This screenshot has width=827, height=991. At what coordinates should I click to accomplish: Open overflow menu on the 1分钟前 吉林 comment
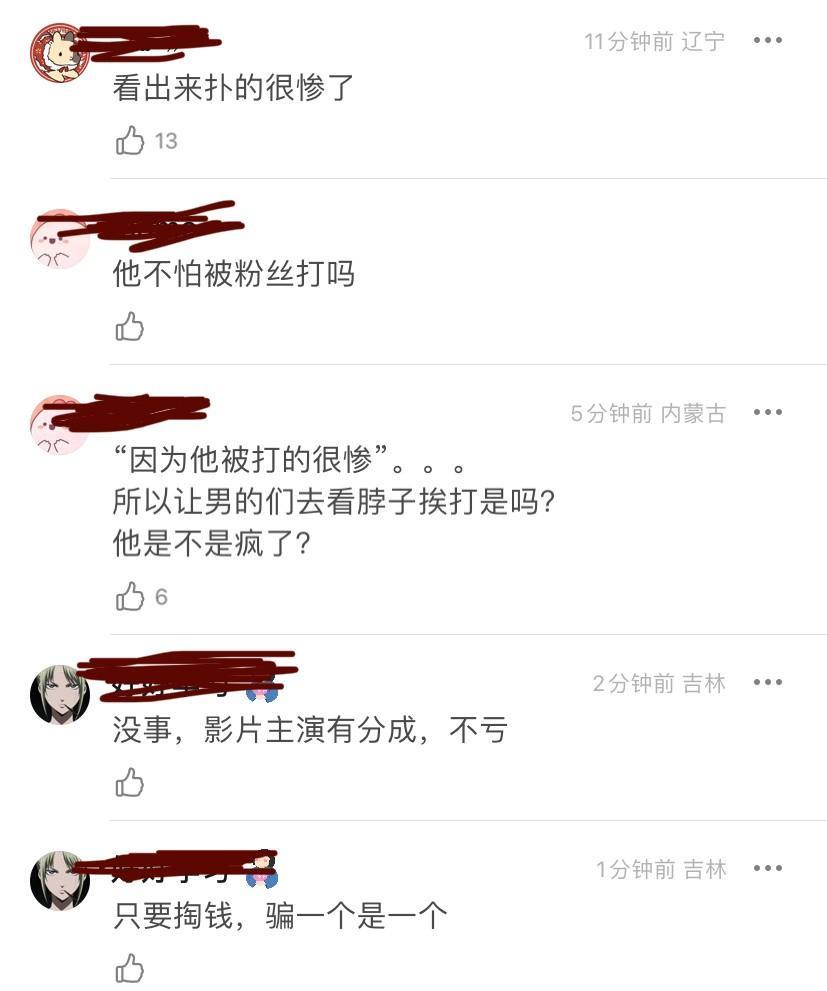pos(767,869)
